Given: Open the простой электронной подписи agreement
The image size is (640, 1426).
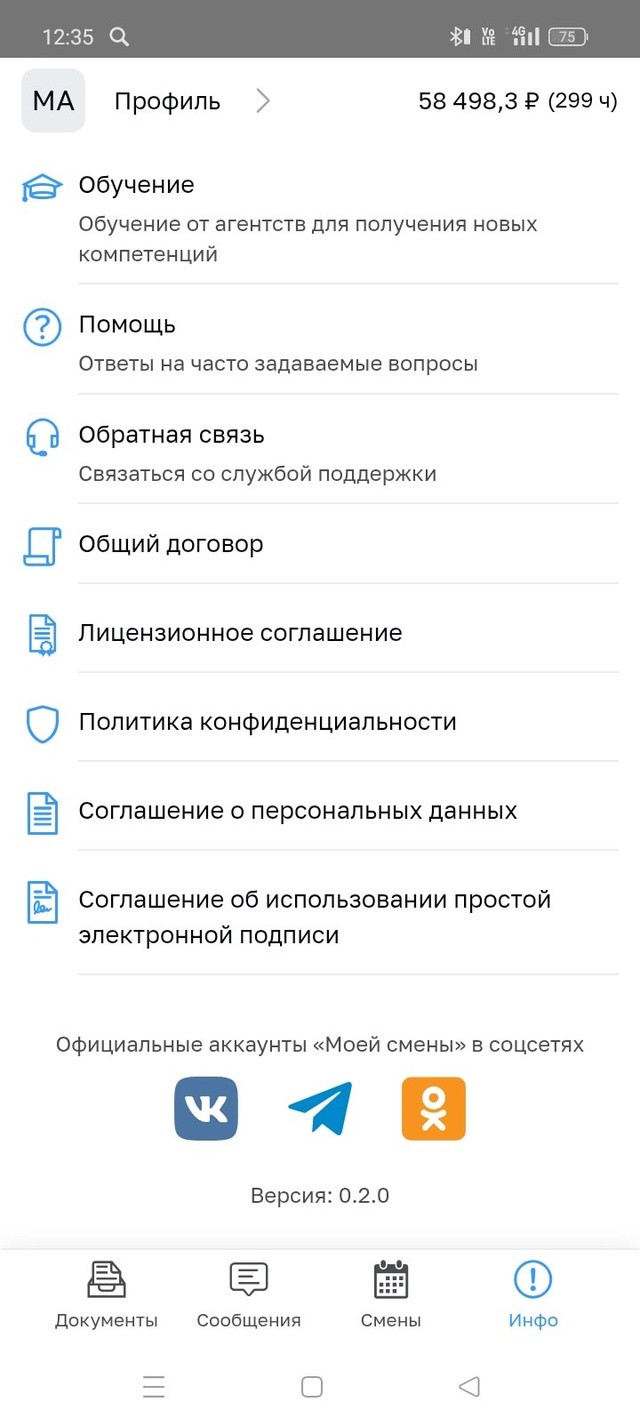Looking at the screenshot, I should [320, 917].
